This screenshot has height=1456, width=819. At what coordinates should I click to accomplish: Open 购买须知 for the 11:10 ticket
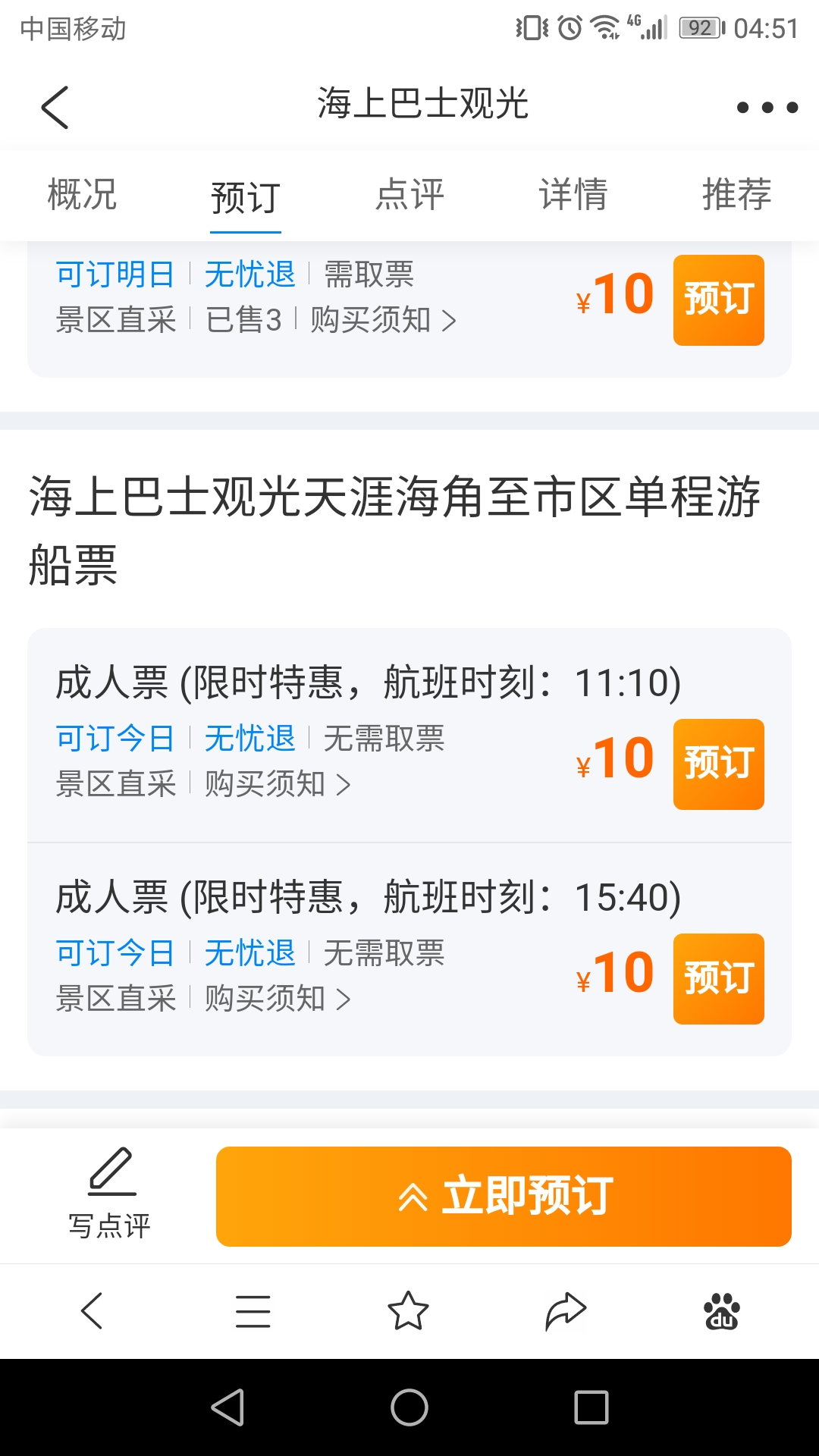coord(278,784)
